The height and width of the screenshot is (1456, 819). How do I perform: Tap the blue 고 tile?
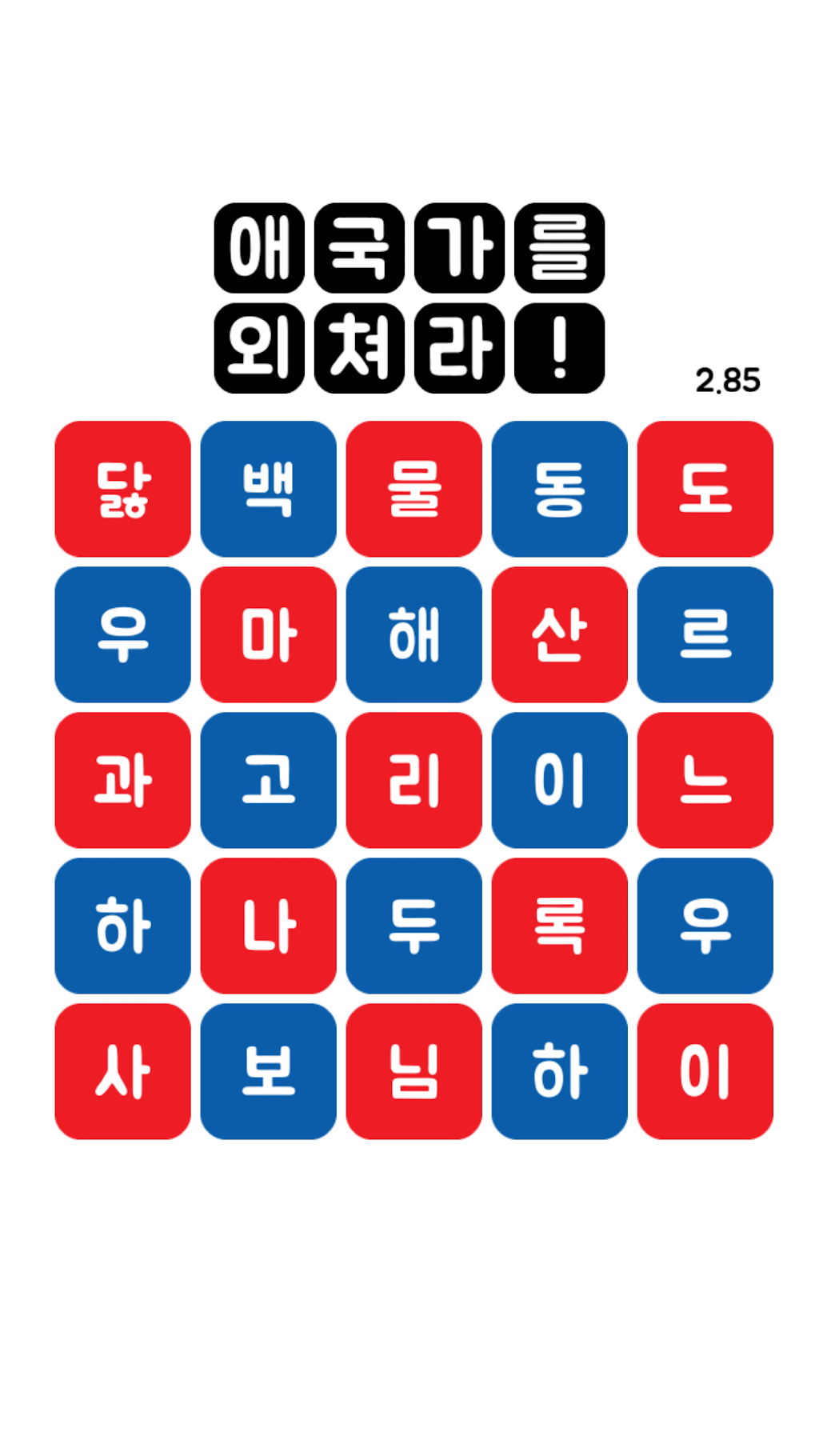268,780
